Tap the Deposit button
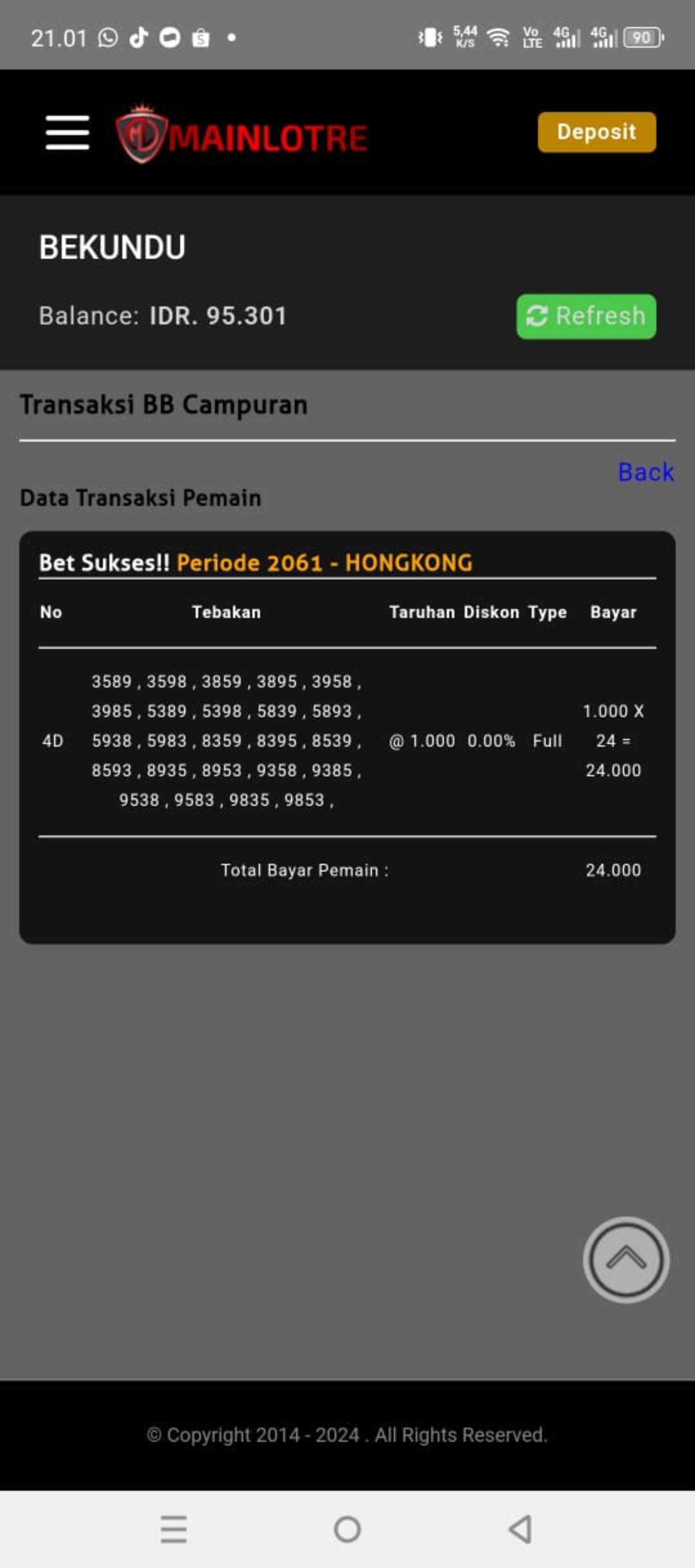The image size is (695, 1568). coord(597,132)
